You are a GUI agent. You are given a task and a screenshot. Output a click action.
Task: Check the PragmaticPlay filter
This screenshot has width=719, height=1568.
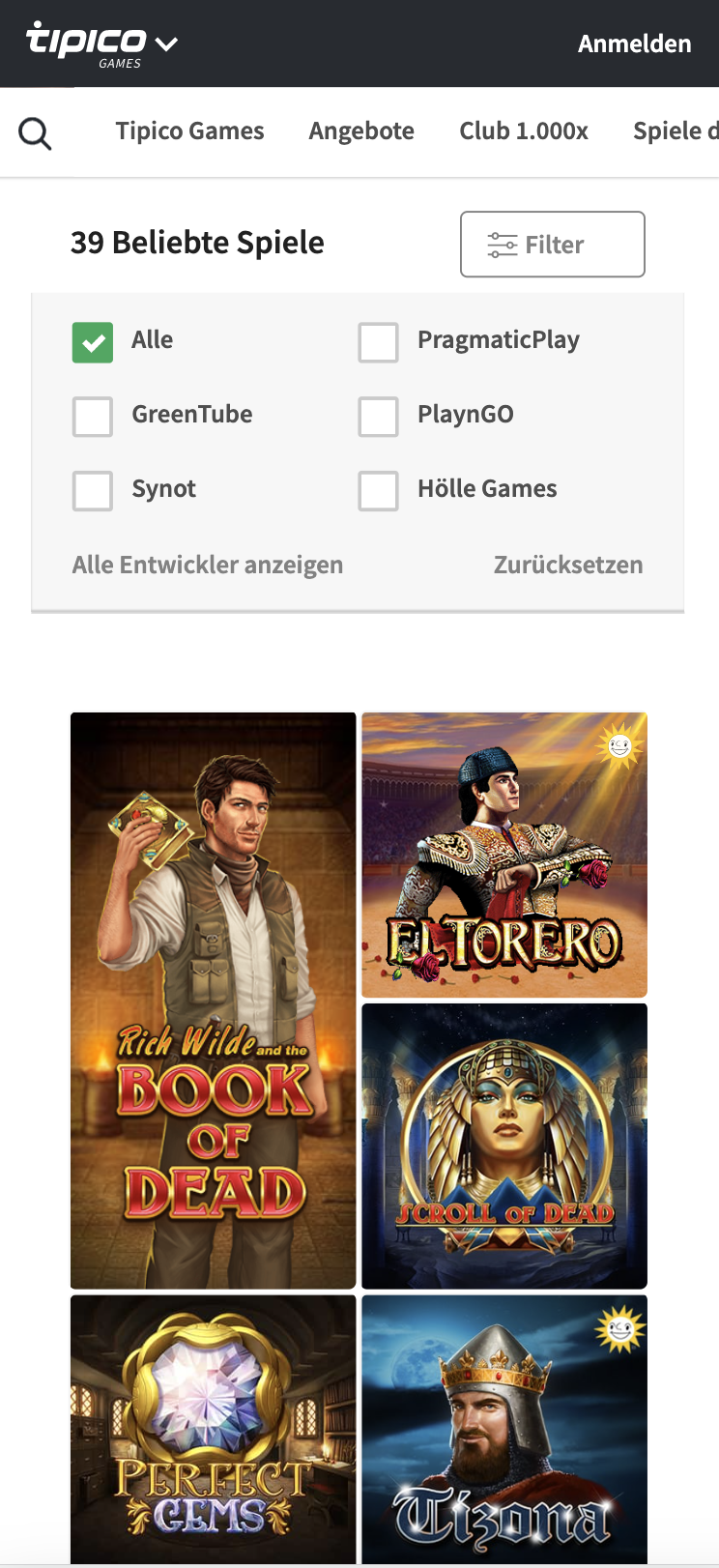tap(379, 342)
